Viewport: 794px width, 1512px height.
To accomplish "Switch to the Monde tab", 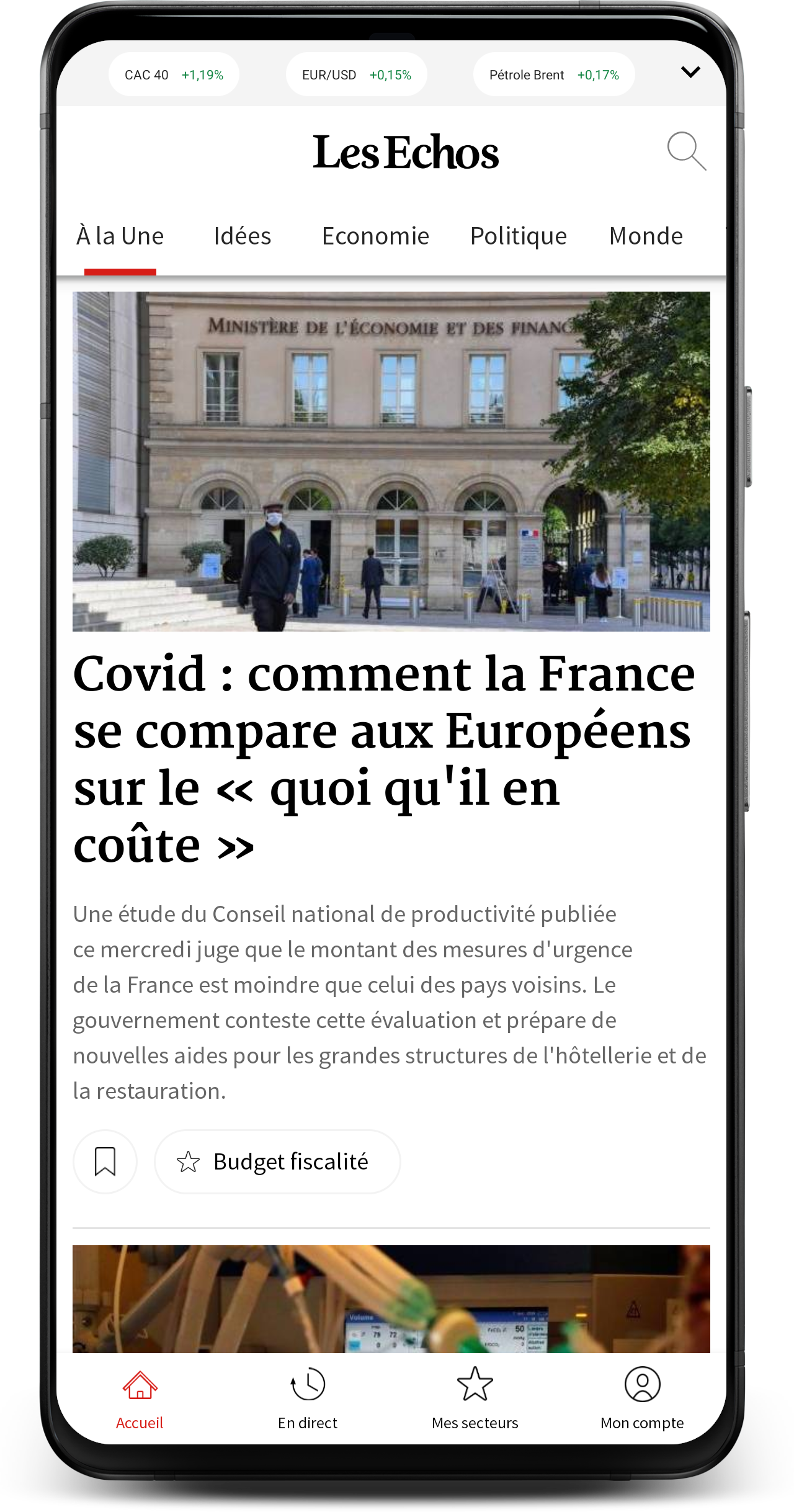I will (646, 236).
